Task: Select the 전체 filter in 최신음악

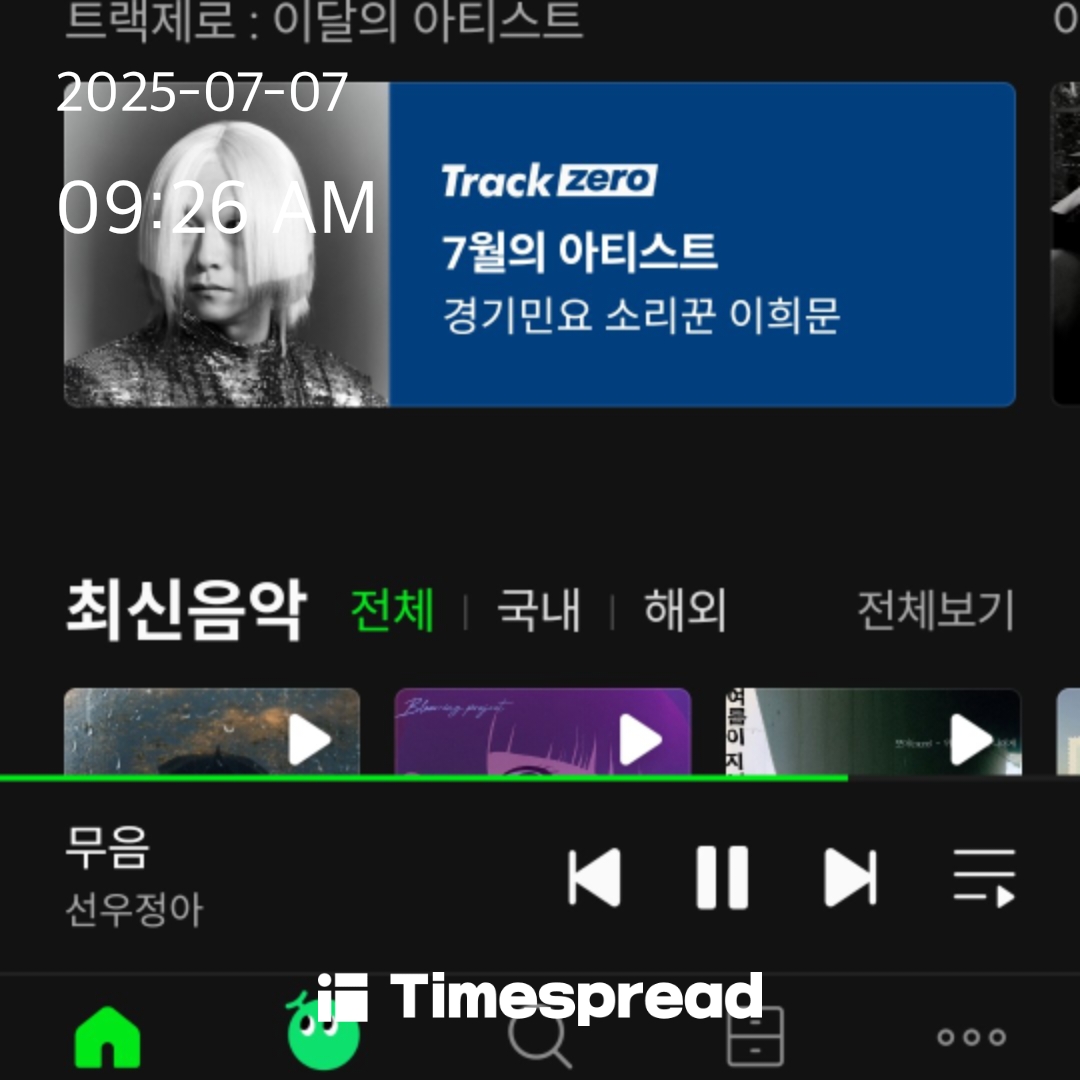Action: pyautogui.click(x=392, y=610)
